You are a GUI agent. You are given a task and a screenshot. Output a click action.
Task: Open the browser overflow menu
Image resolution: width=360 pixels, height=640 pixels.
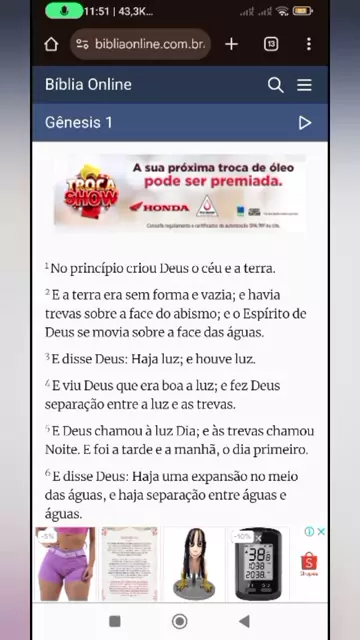click(x=309, y=44)
